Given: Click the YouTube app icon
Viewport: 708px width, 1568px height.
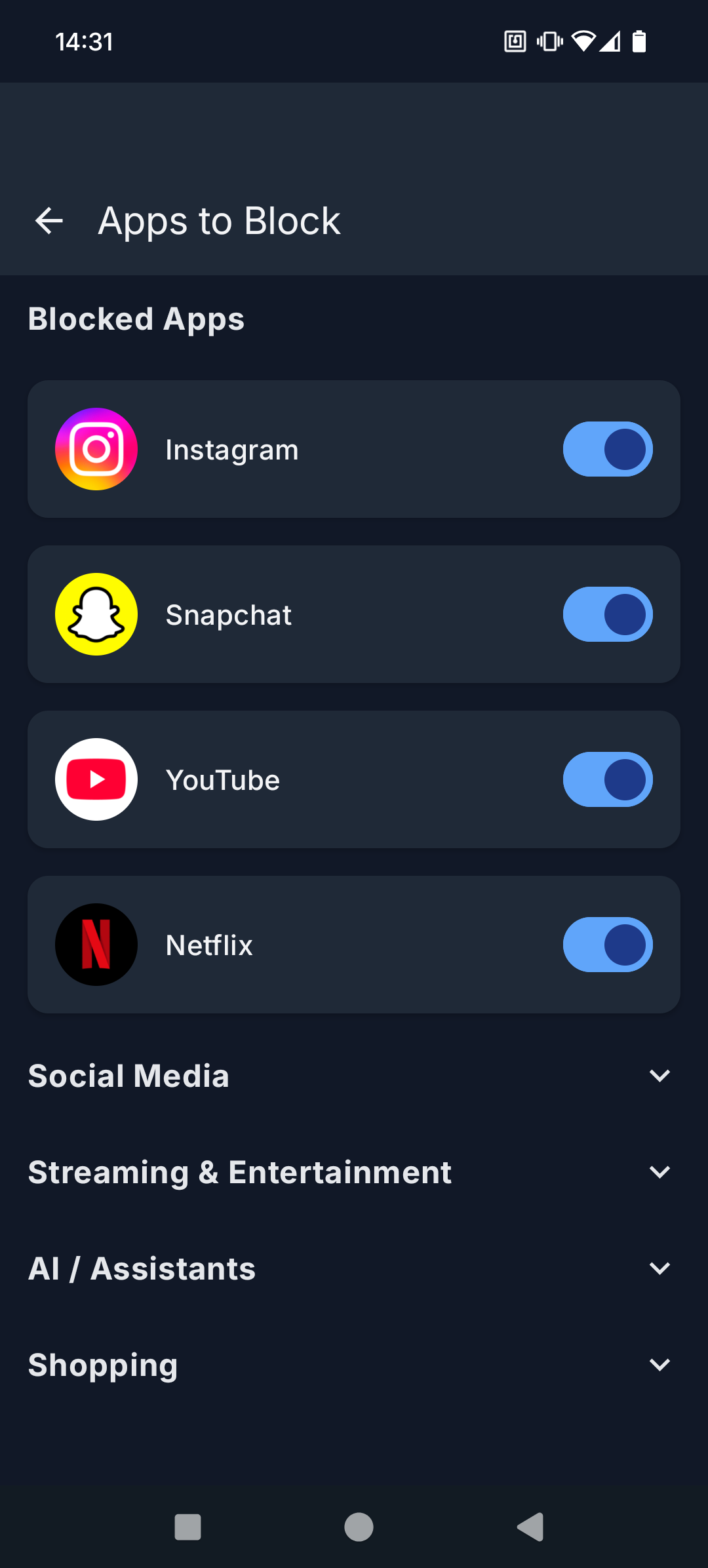Looking at the screenshot, I should point(96,779).
